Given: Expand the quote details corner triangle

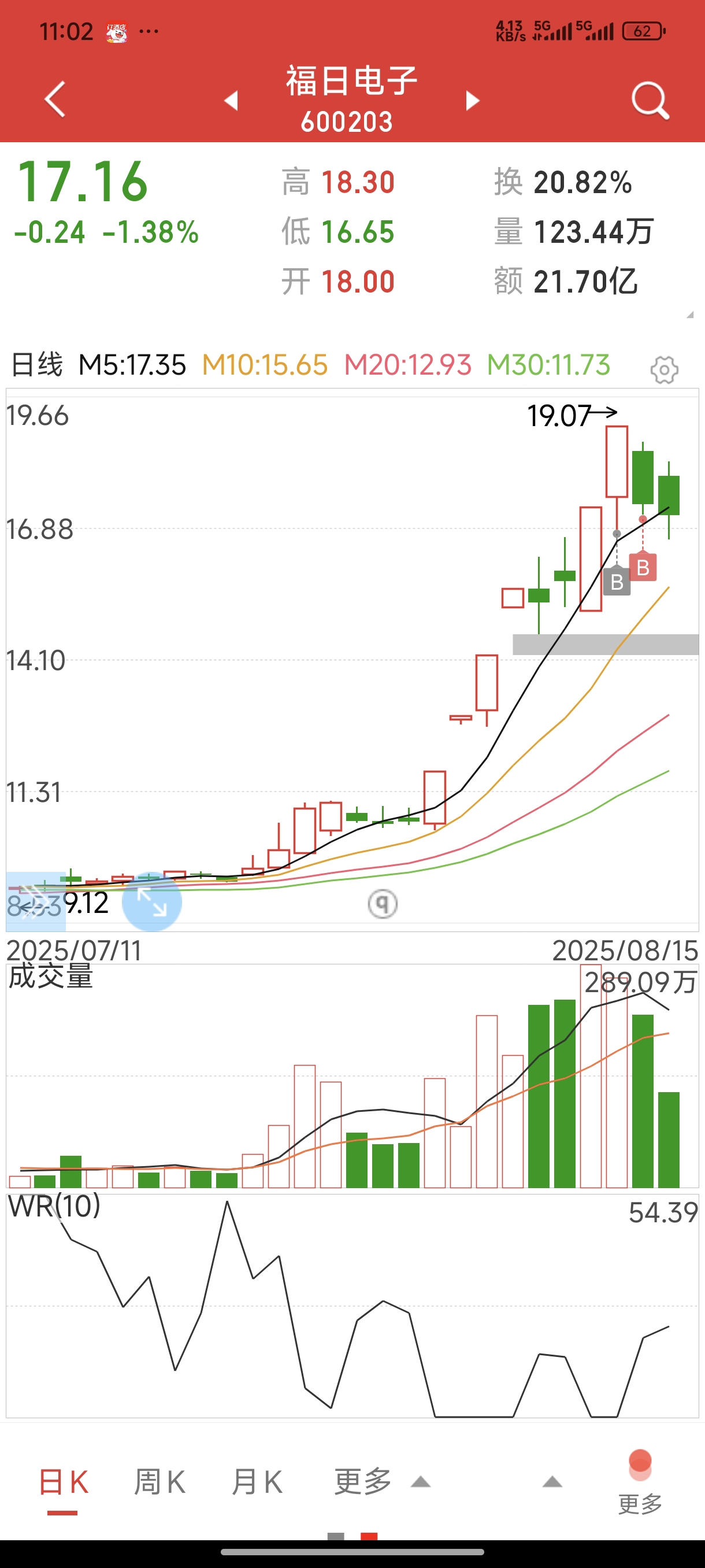Looking at the screenshot, I should click(690, 315).
